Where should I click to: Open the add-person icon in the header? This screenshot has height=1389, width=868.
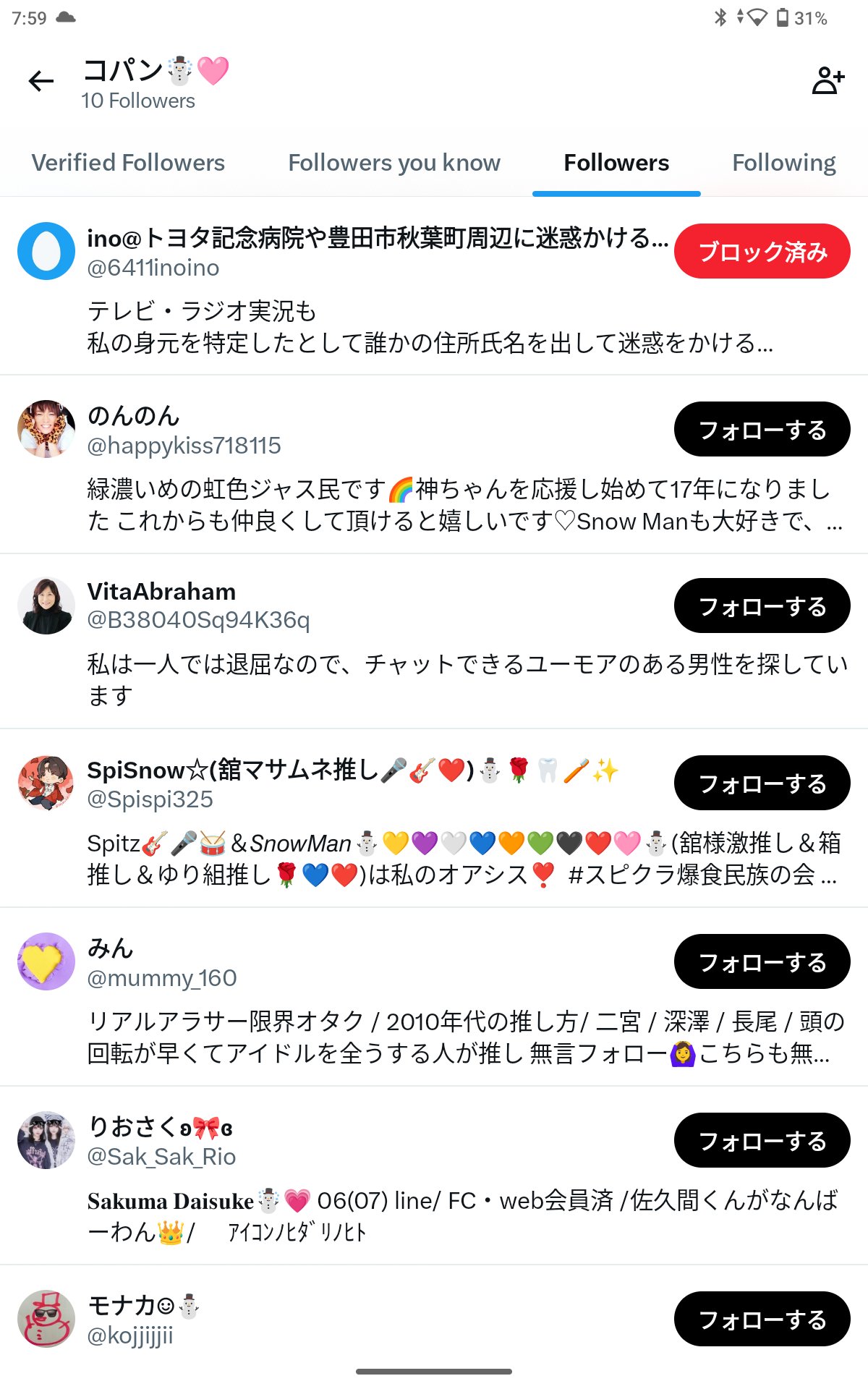point(827,80)
